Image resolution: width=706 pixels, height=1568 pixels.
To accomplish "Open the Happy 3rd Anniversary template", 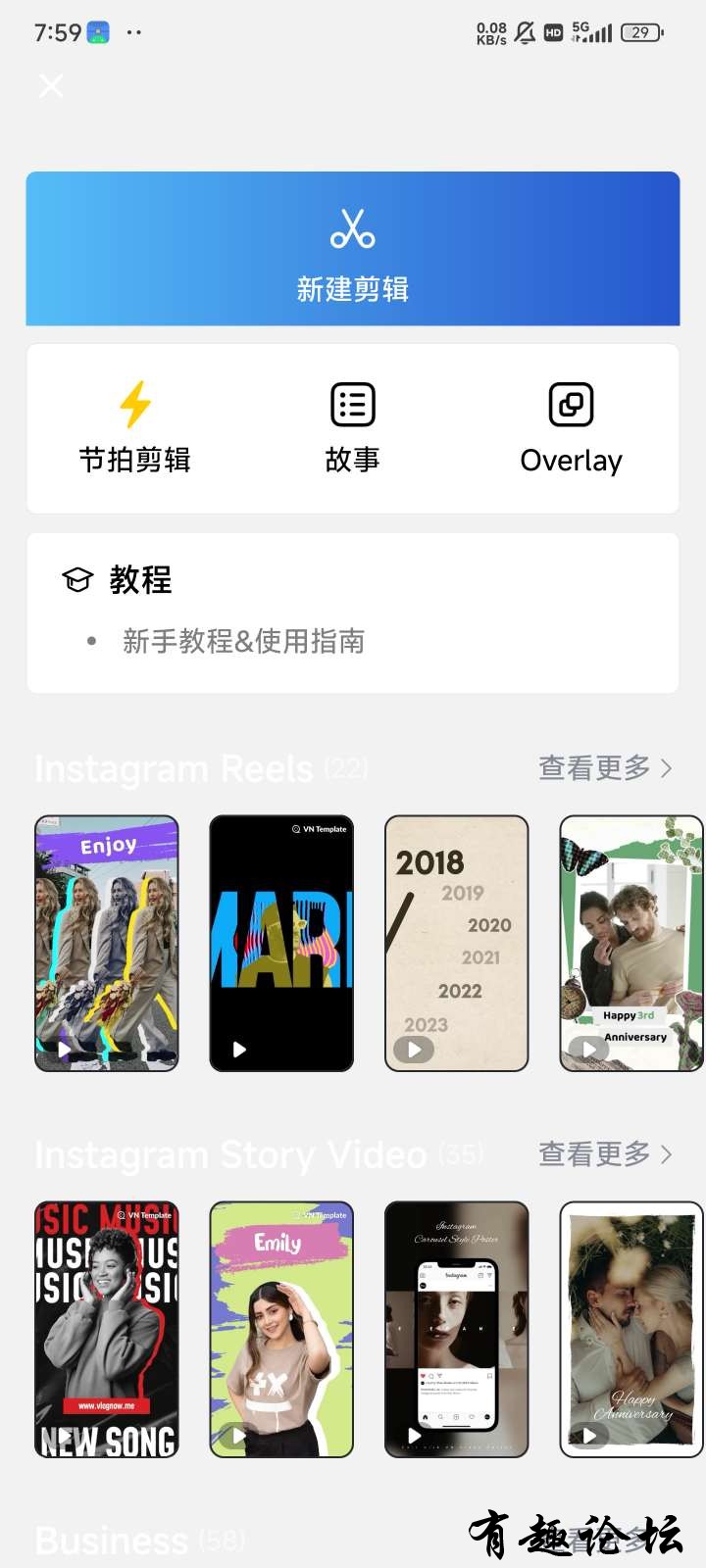I will pyautogui.click(x=630, y=943).
